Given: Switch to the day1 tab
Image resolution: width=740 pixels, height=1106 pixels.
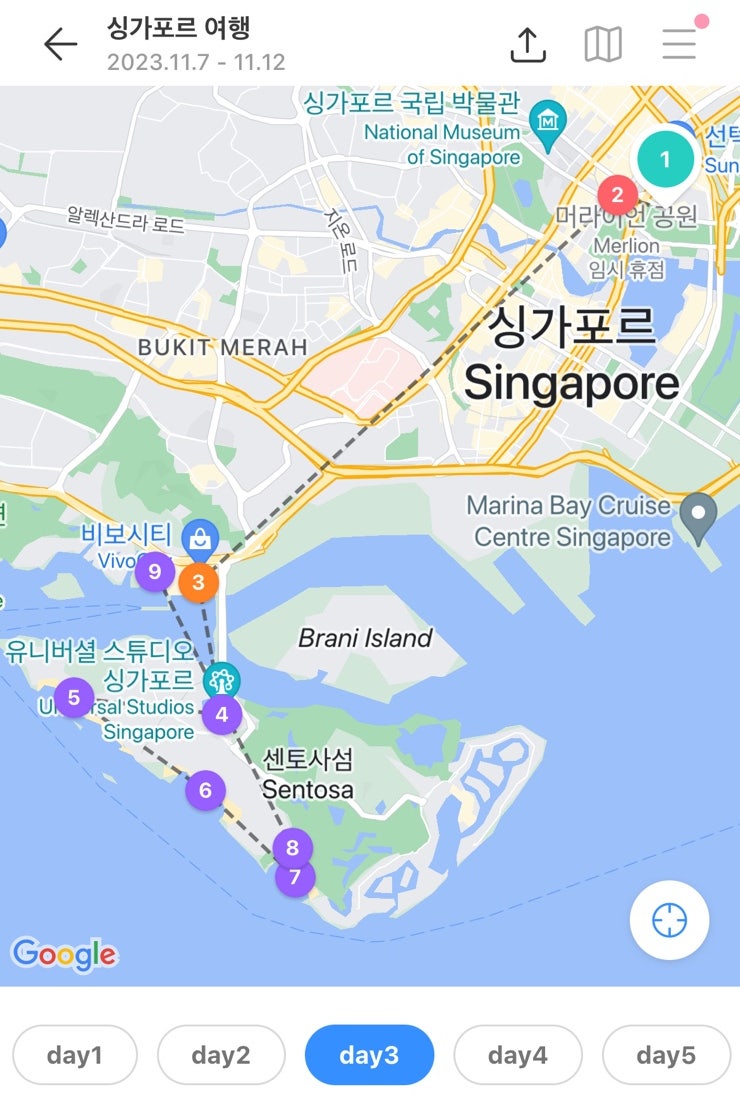Looking at the screenshot, I should (x=75, y=1055).
